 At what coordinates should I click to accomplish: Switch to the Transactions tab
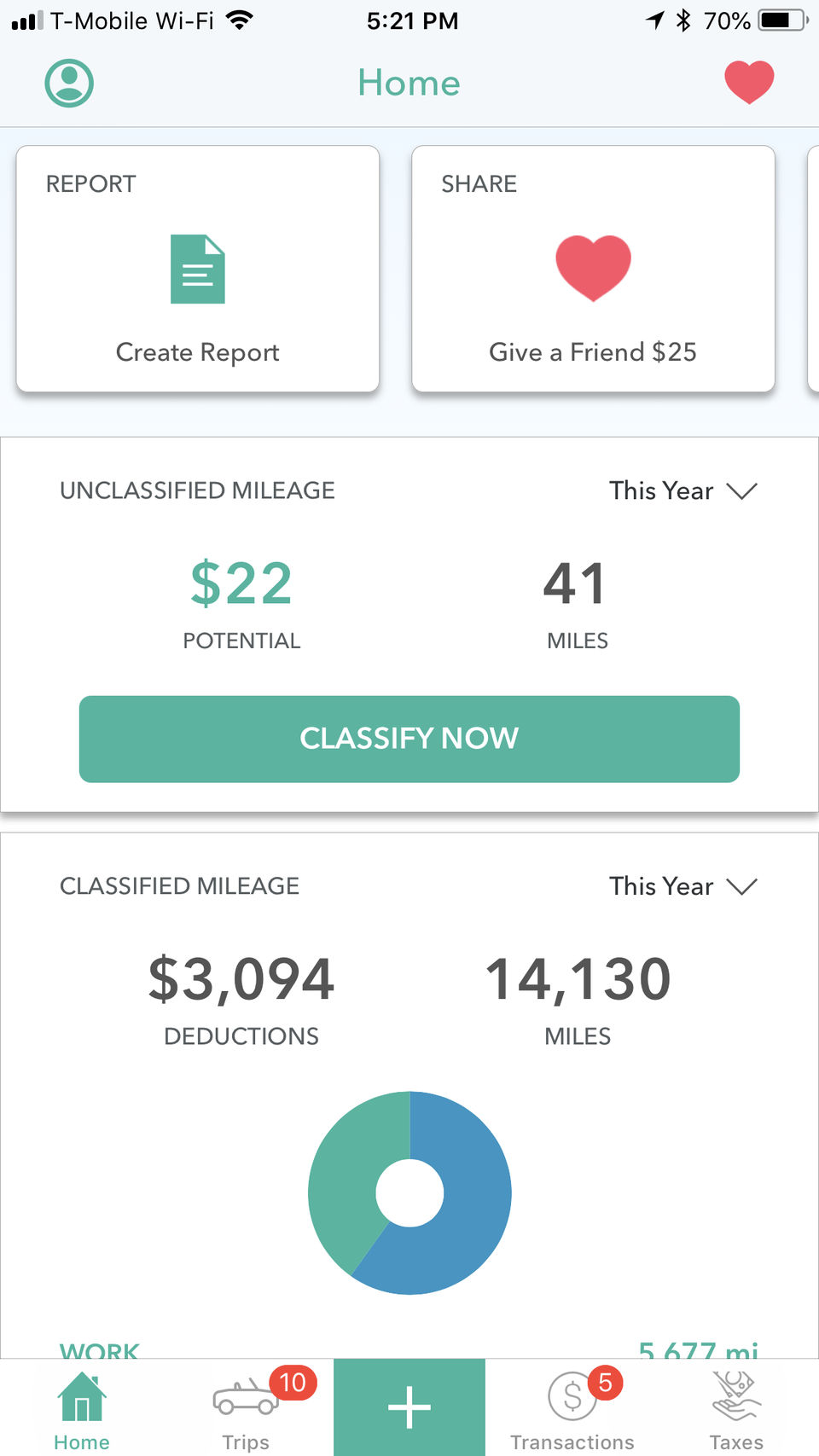[x=572, y=1409]
